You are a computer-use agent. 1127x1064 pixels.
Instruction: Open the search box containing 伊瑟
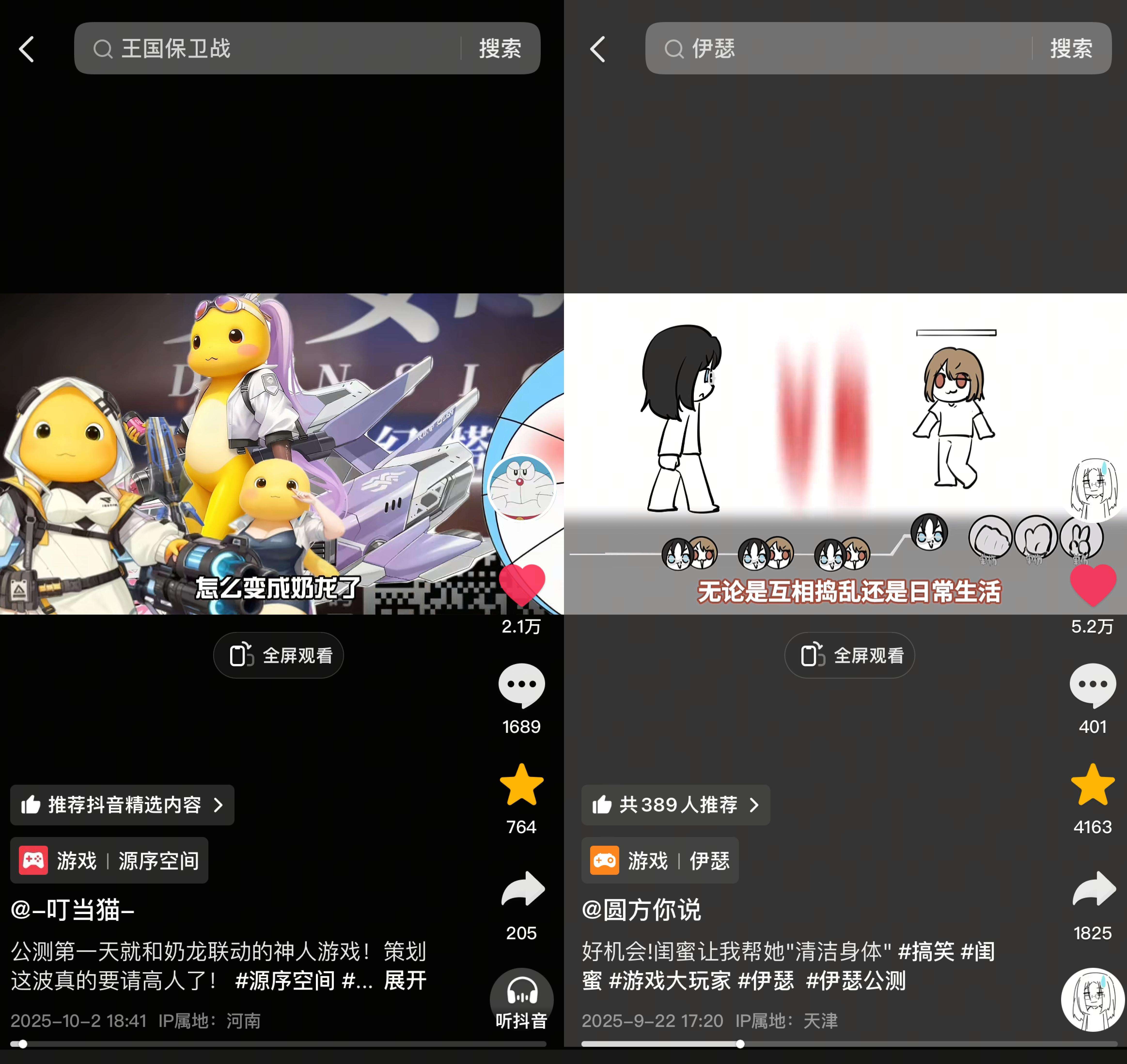[x=839, y=49]
